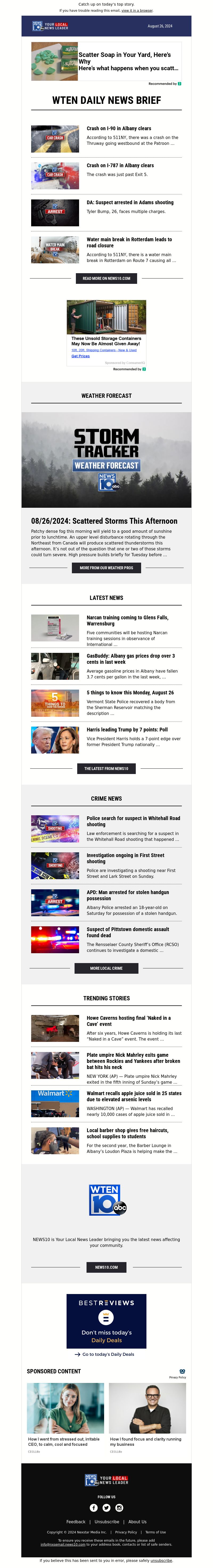
Task: Read 'DA: Suspect arrested in Adams shooting'
Action: point(130,203)
